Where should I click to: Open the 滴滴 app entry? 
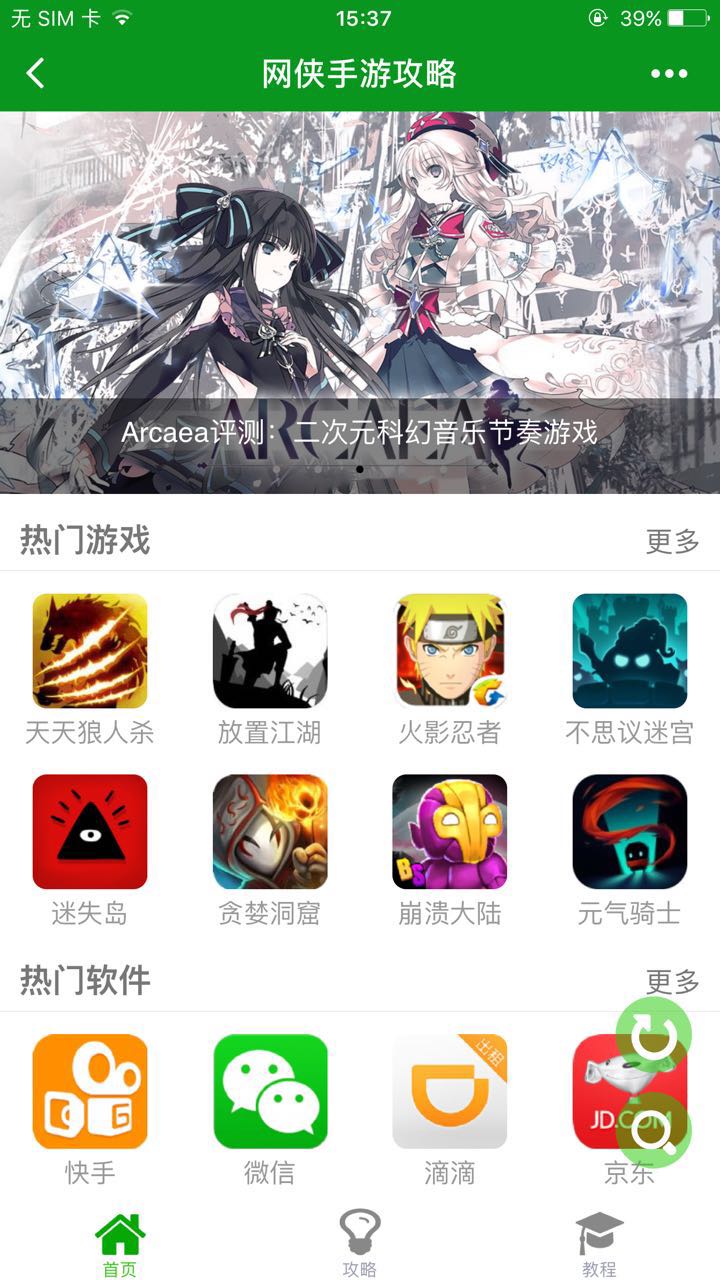point(450,1091)
